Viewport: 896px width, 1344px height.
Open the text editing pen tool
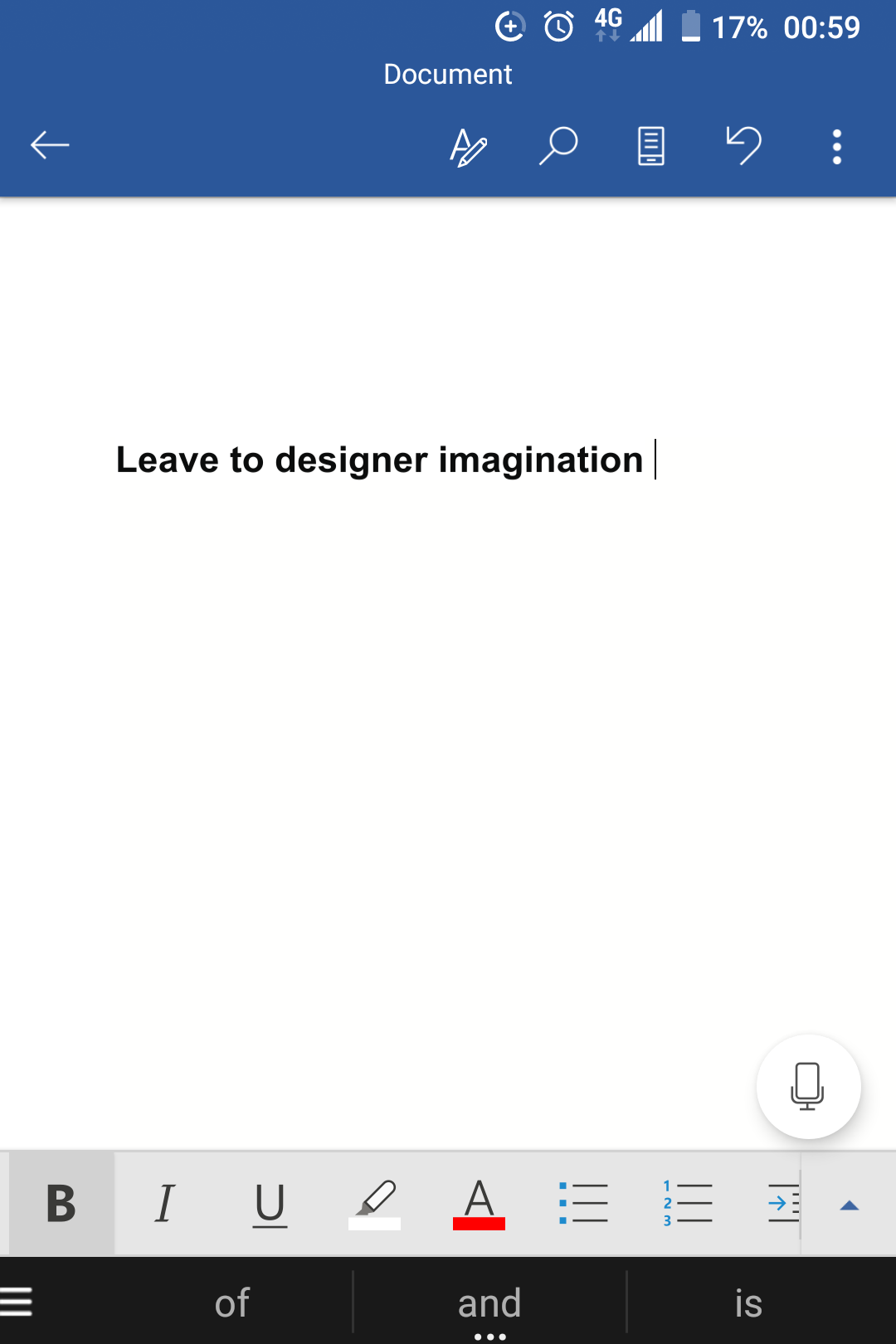[x=468, y=147]
